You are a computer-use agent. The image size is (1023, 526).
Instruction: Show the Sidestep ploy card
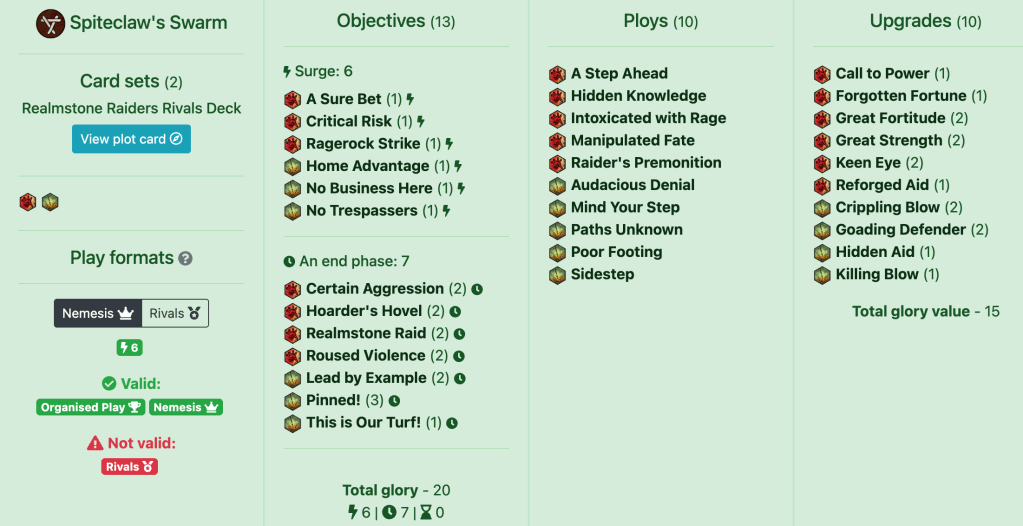[602, 274]
